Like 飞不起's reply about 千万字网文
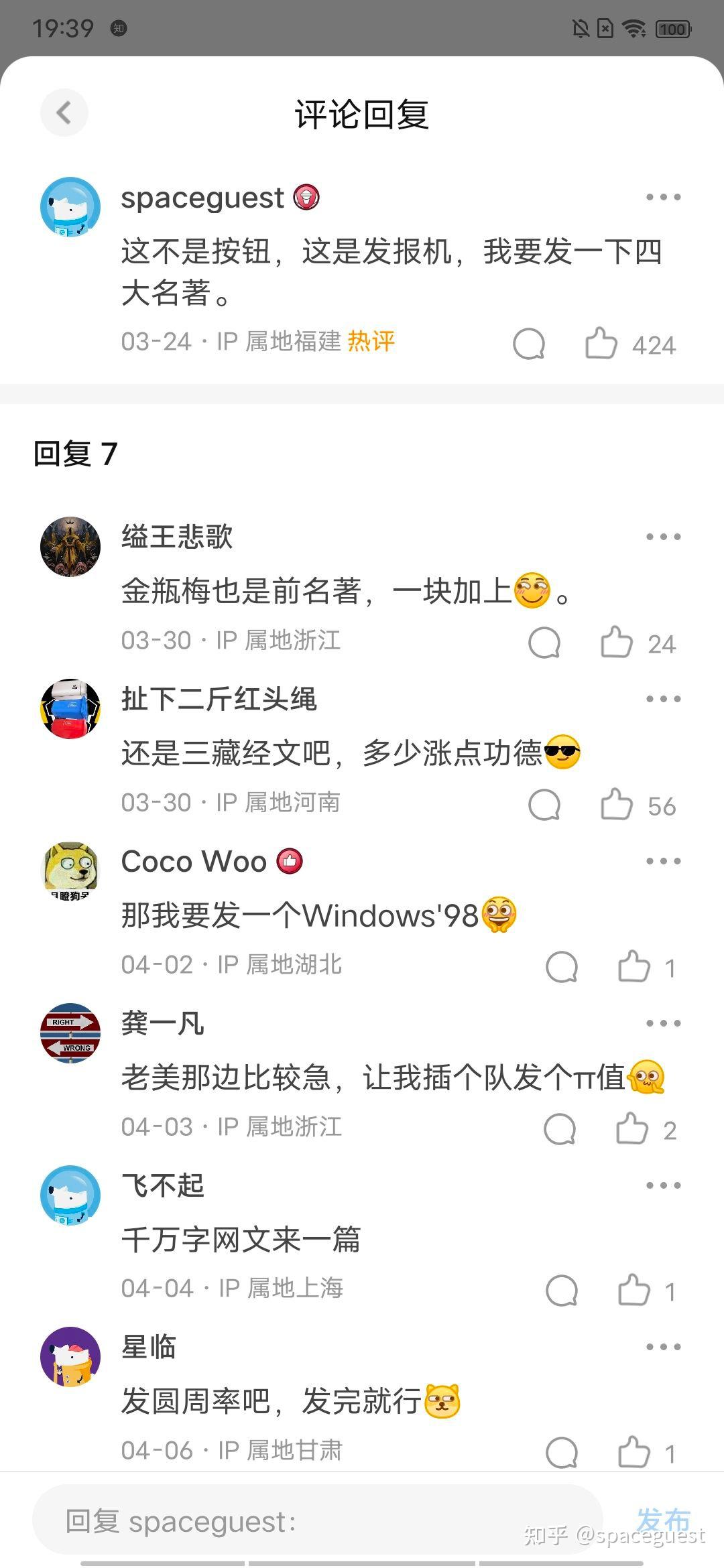 click(633, 1291)
